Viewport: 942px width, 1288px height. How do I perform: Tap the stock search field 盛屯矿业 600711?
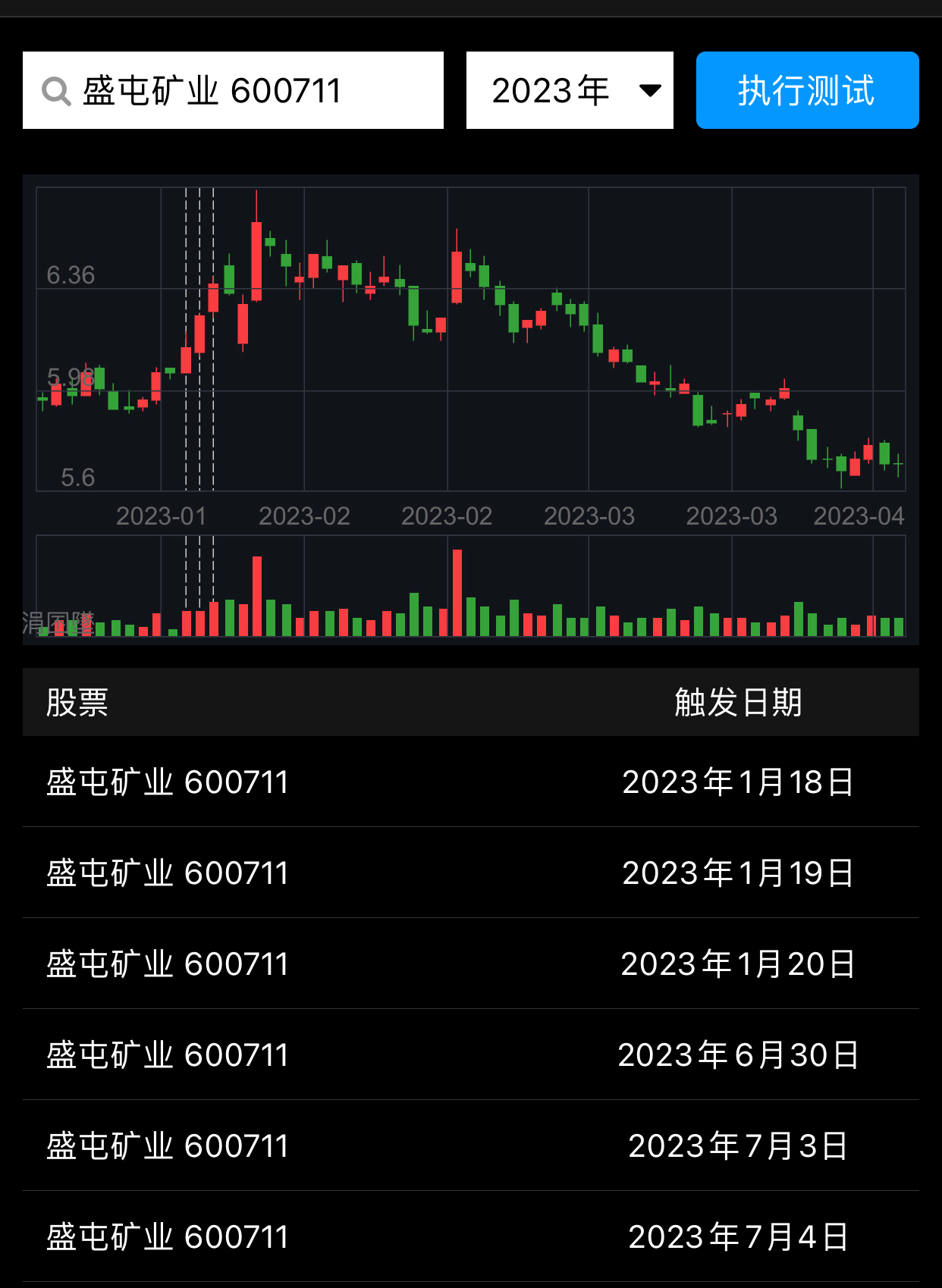pos(232,90)
